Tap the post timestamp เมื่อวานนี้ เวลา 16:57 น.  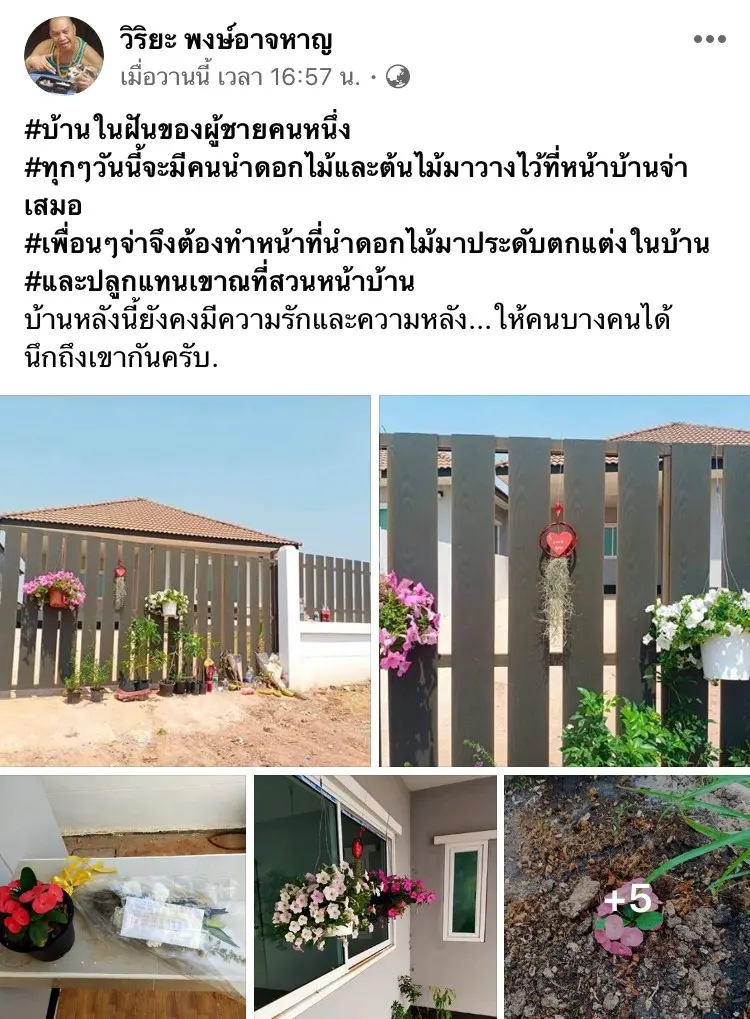[x=240, y=76]
